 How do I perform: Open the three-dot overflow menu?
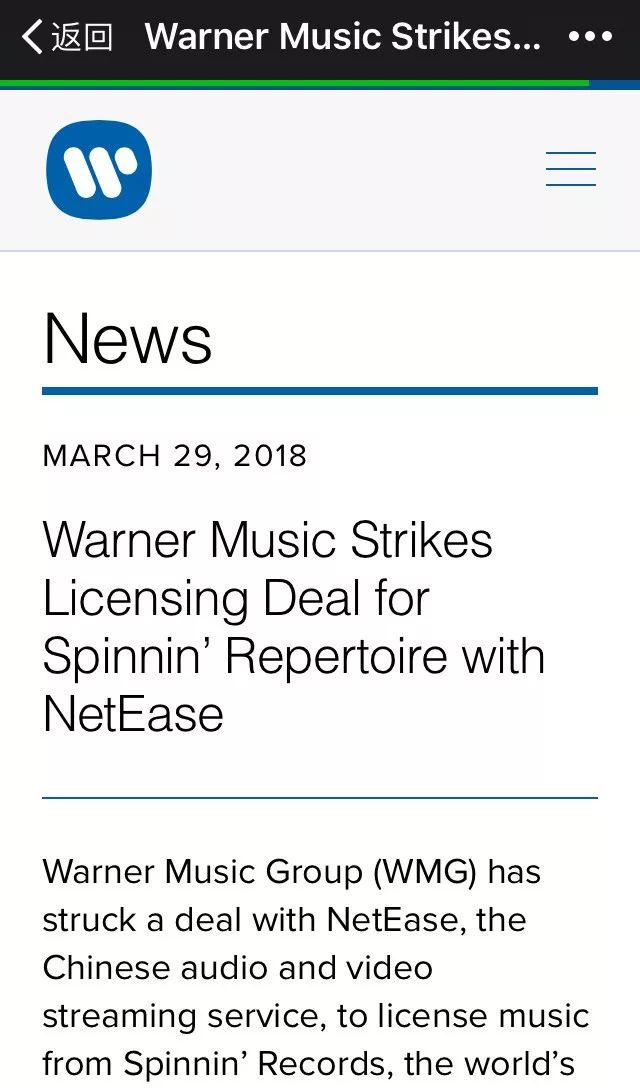click(590, 38)
